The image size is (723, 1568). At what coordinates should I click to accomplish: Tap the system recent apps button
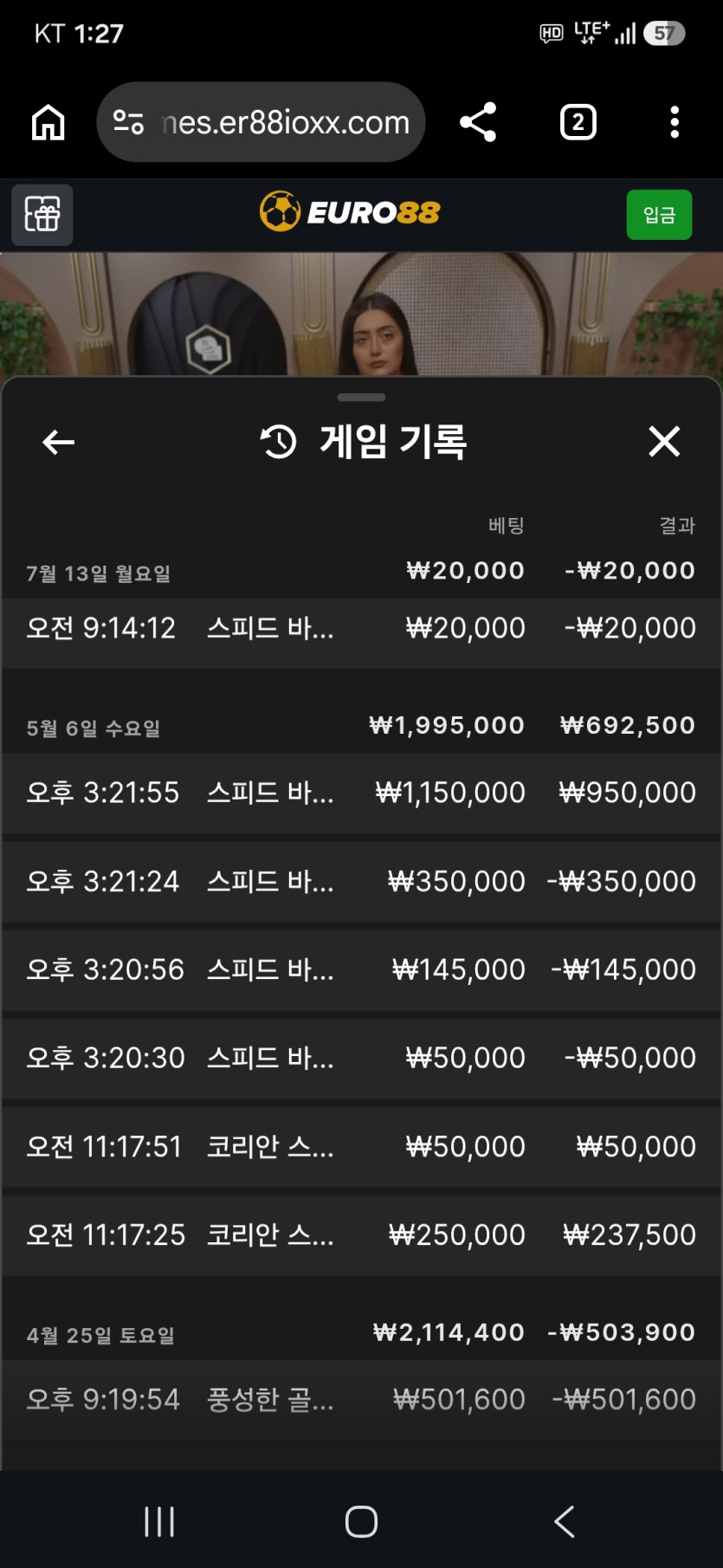click(x=159, y=1521)
